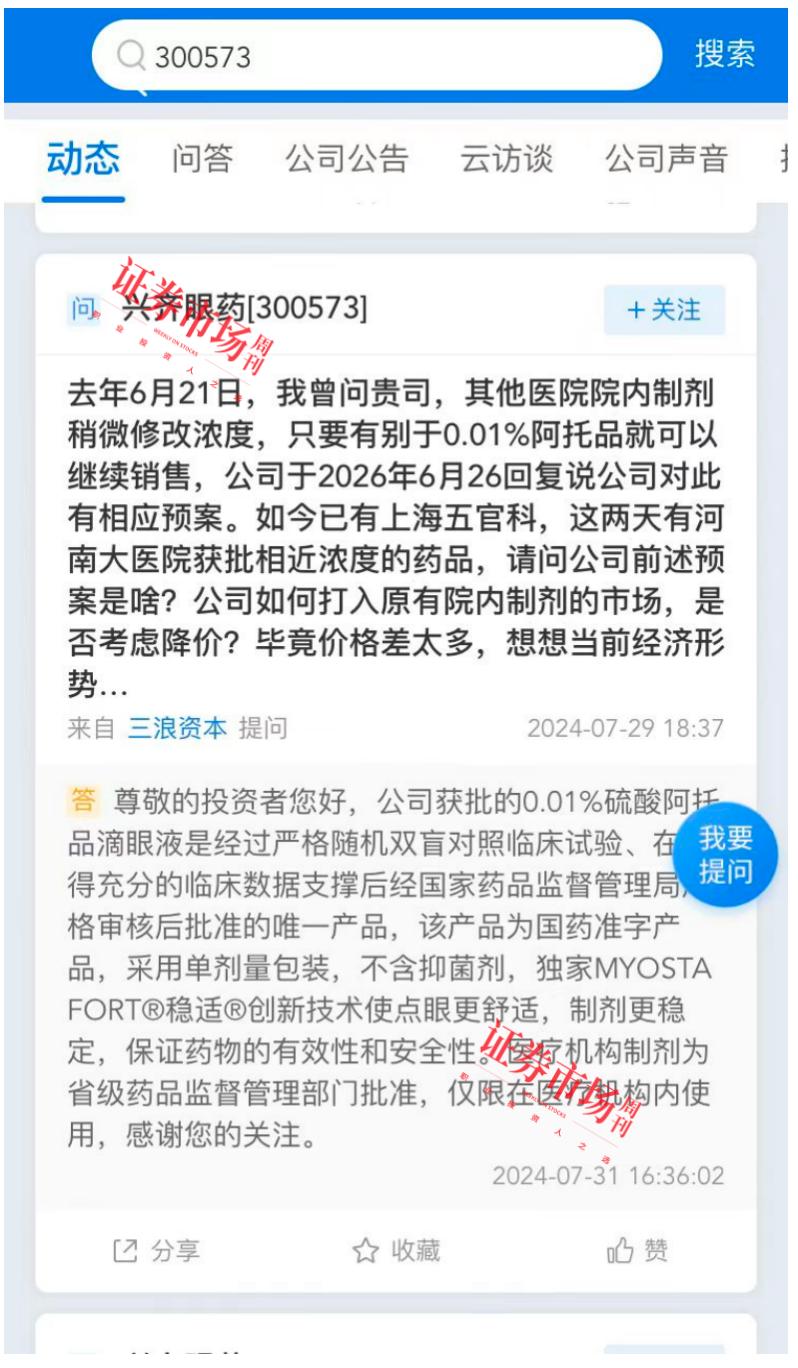The height and width of the screenshot is (1368, 798).
Task: Like this answer with 赞
Action: pos(638,1250)
